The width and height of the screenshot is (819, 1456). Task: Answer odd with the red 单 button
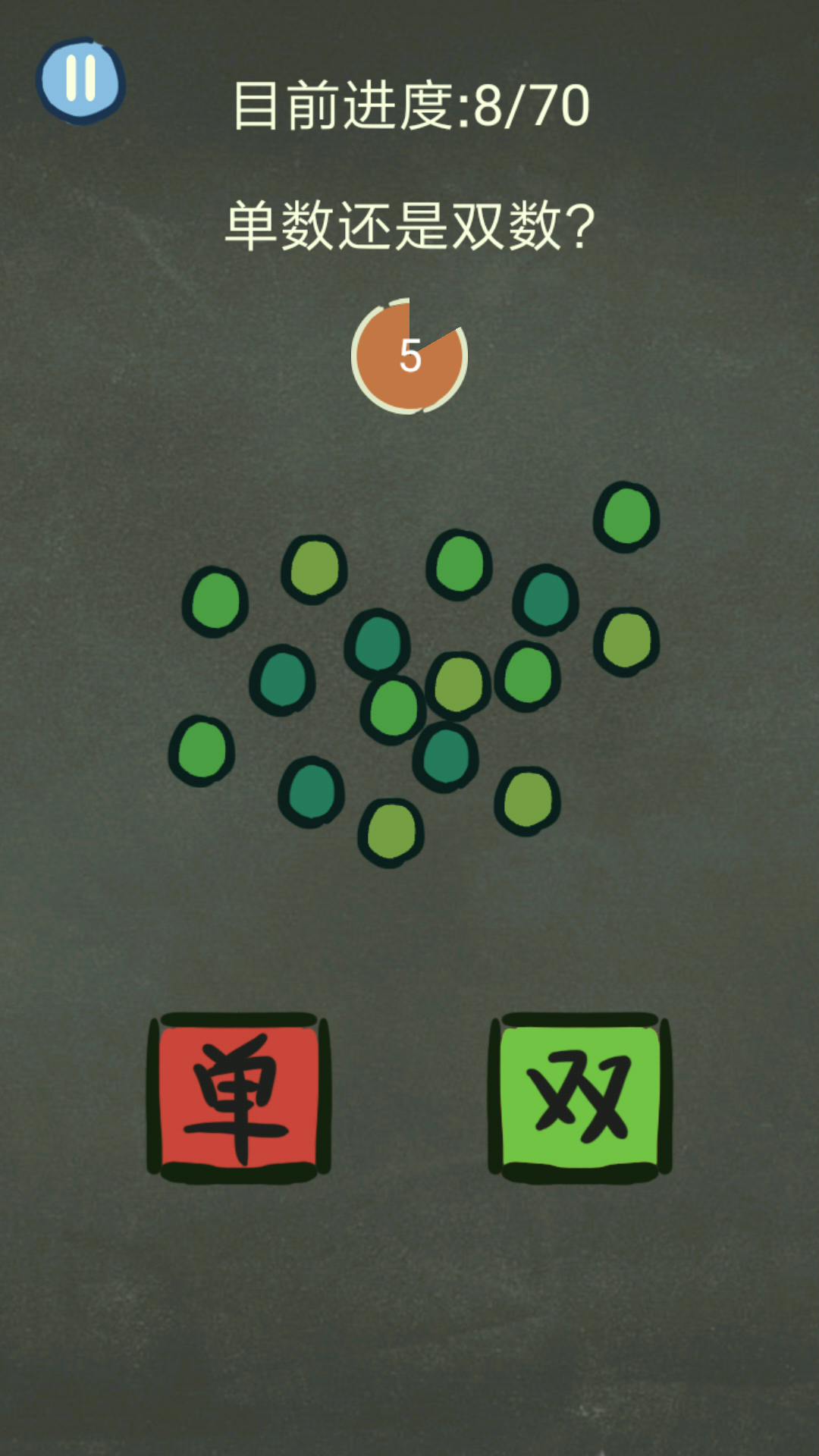click(x=239, y=1097)
